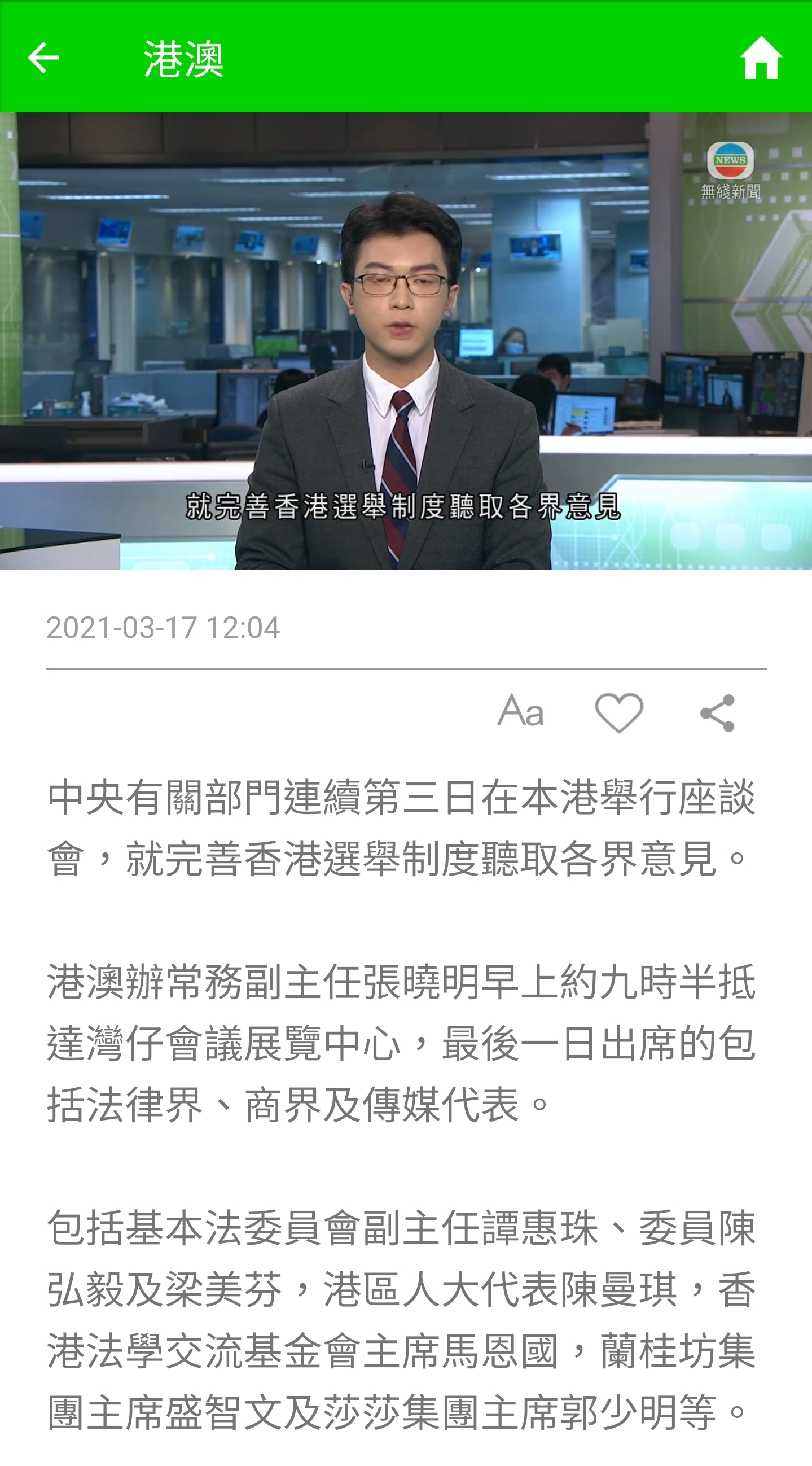This screenshot has width=812, height=1466.
Task: Change the article font size
Action: coord(521,711)
